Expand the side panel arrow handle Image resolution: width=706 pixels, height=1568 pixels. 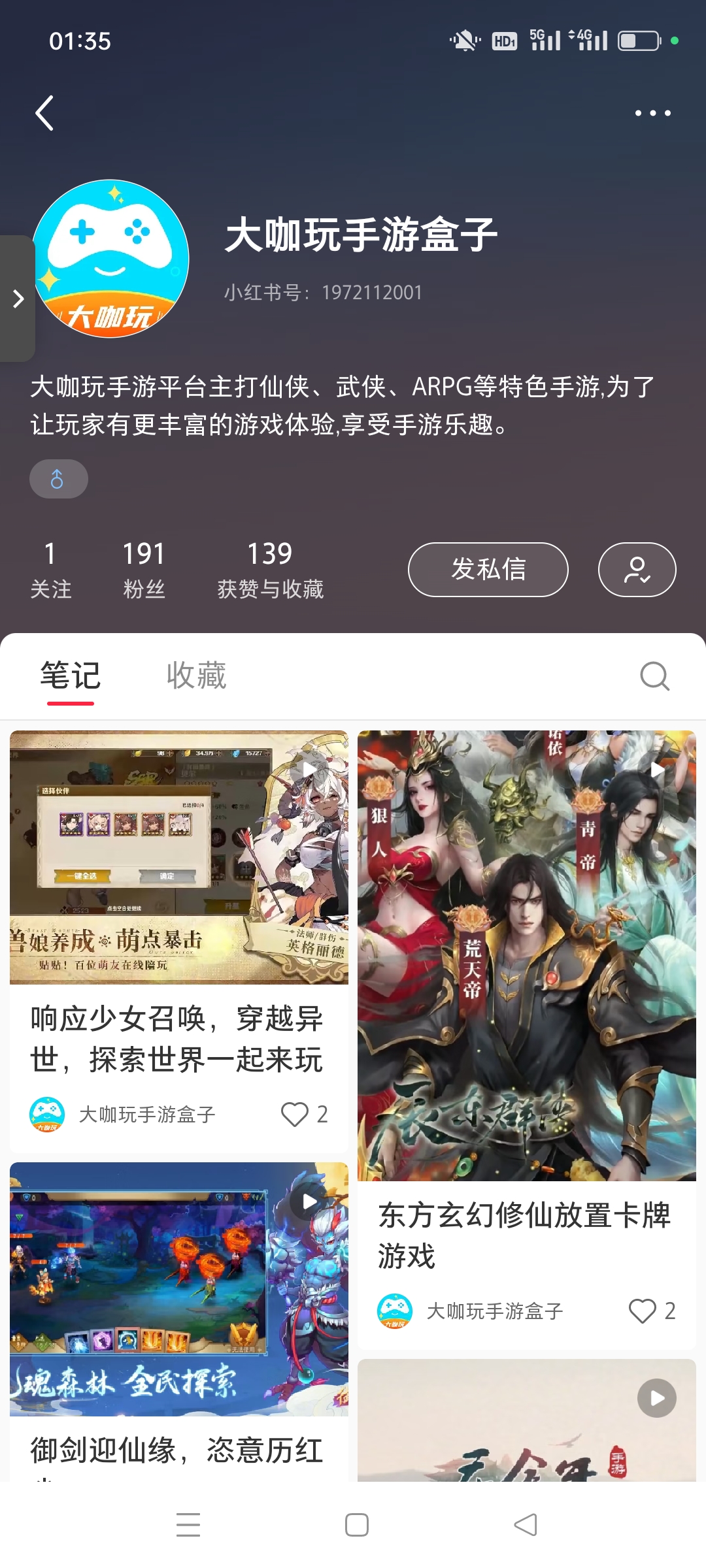(18, 299)
